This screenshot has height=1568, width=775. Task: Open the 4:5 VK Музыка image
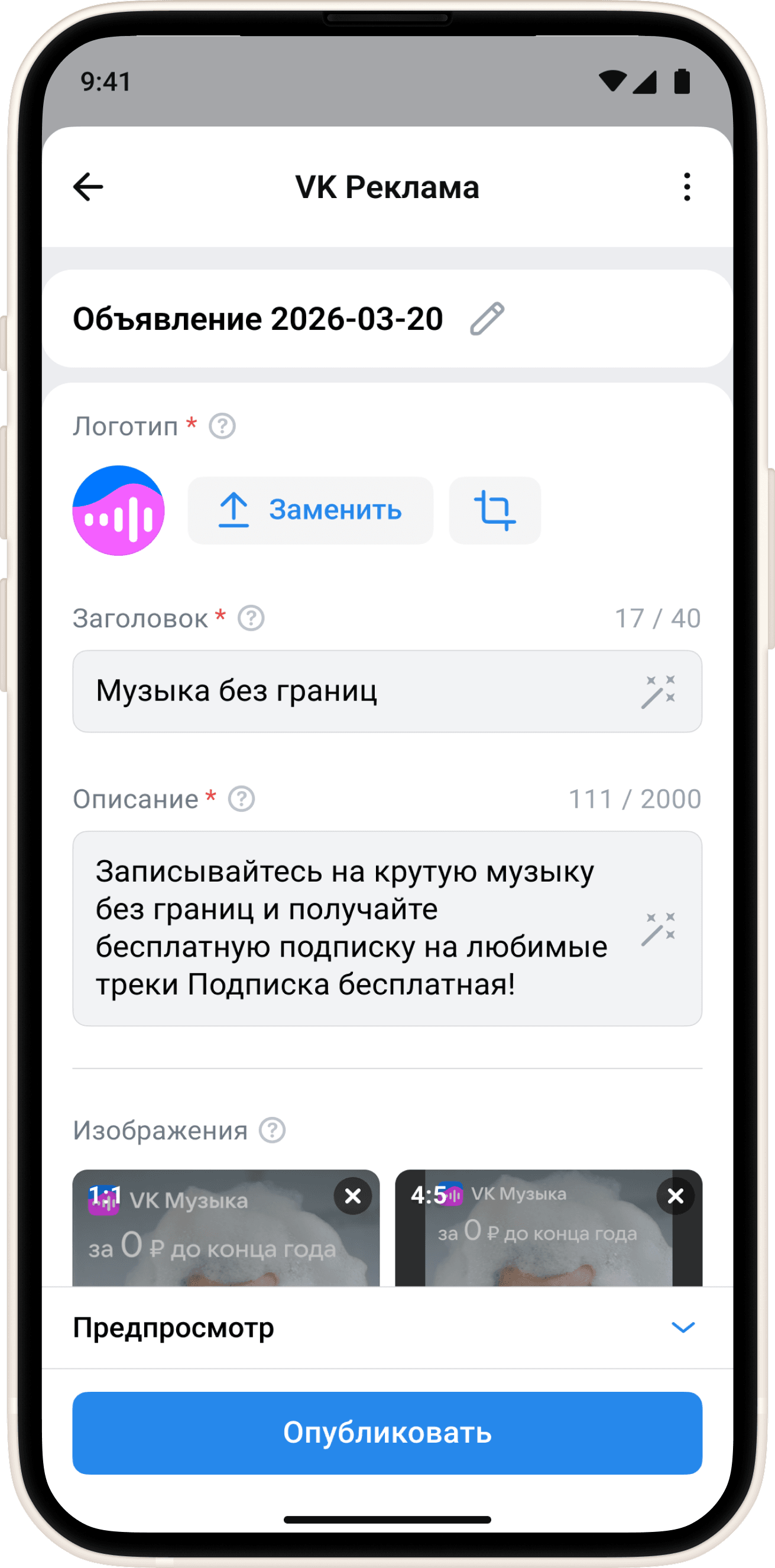click(549, 1228)
